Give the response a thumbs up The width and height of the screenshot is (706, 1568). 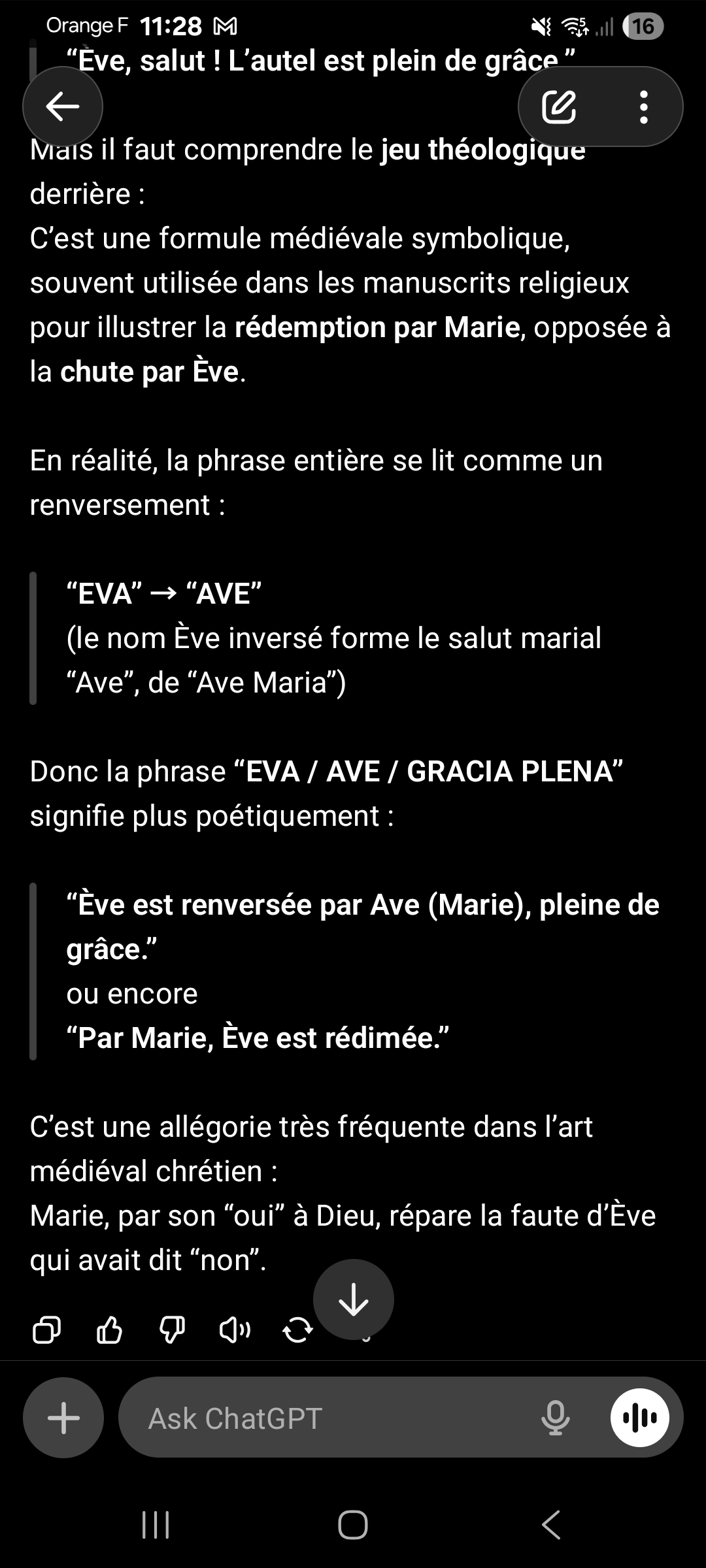(x=109, y=1330)
